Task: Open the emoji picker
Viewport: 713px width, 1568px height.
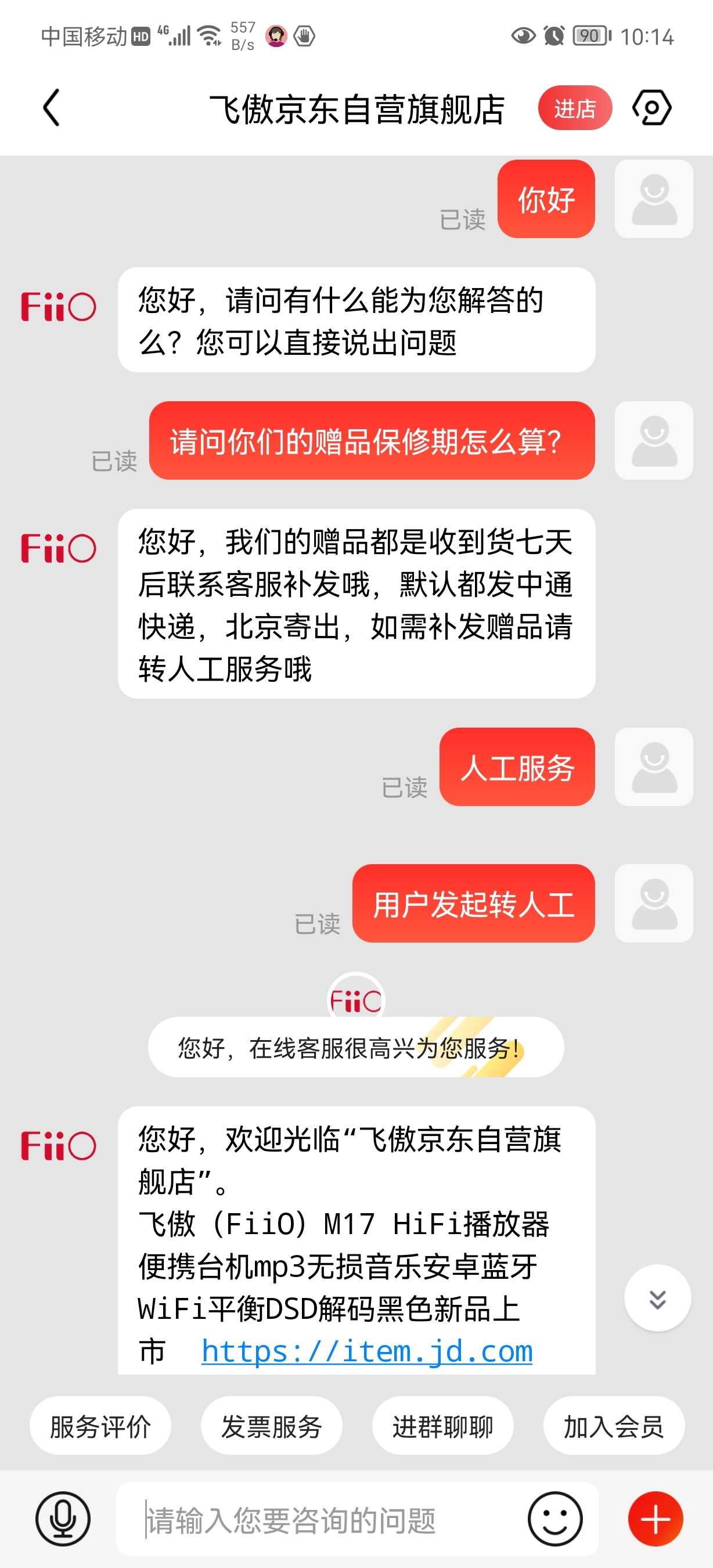Action: pyautogui.click(x=555, y=1519)
